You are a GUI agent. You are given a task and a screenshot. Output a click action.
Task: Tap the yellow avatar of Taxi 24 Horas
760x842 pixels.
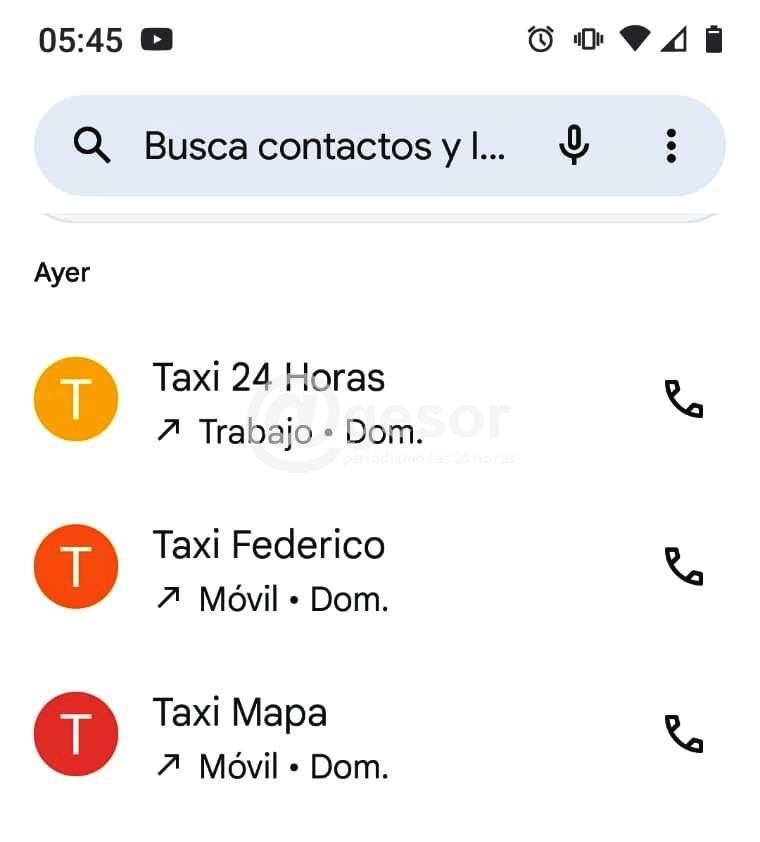pyautogui.click(x=76, y=400)
